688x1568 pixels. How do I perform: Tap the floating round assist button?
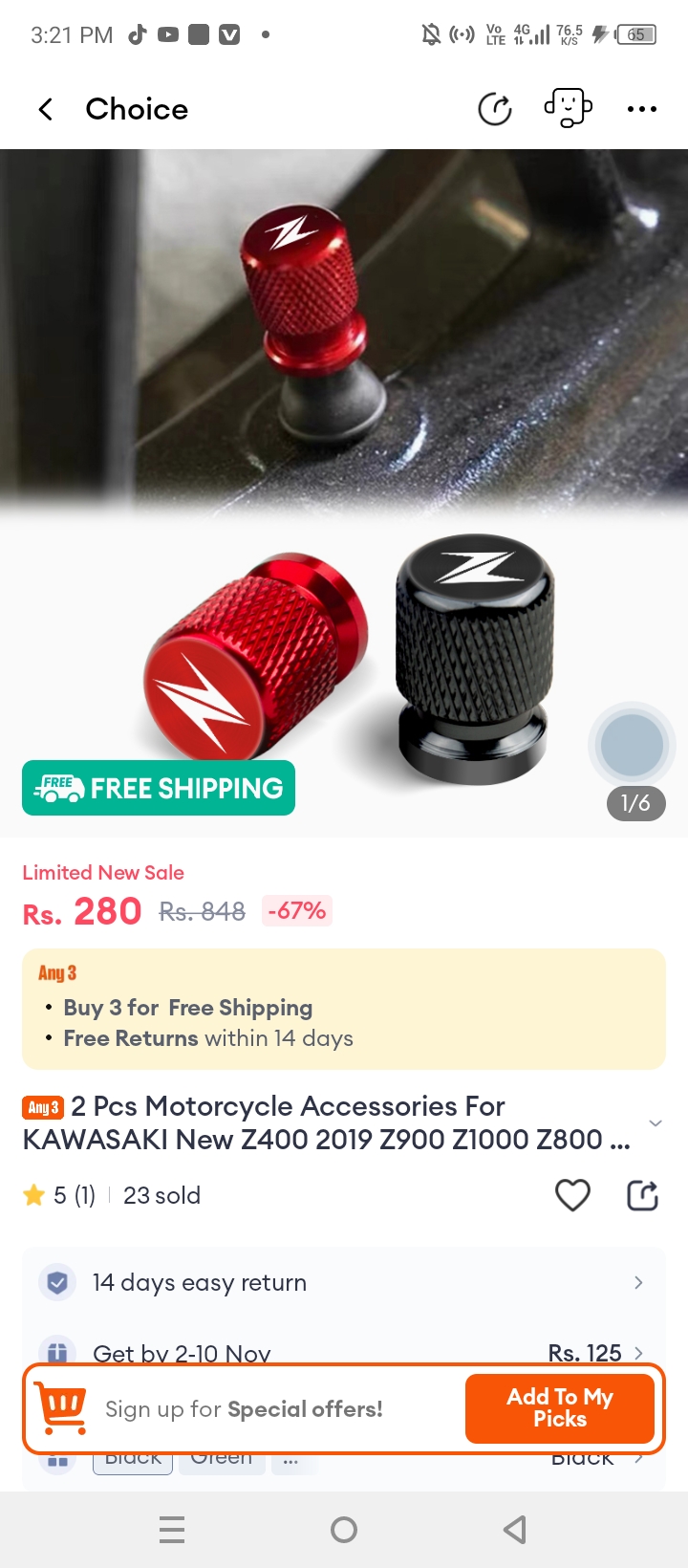[x=632, y=745]
